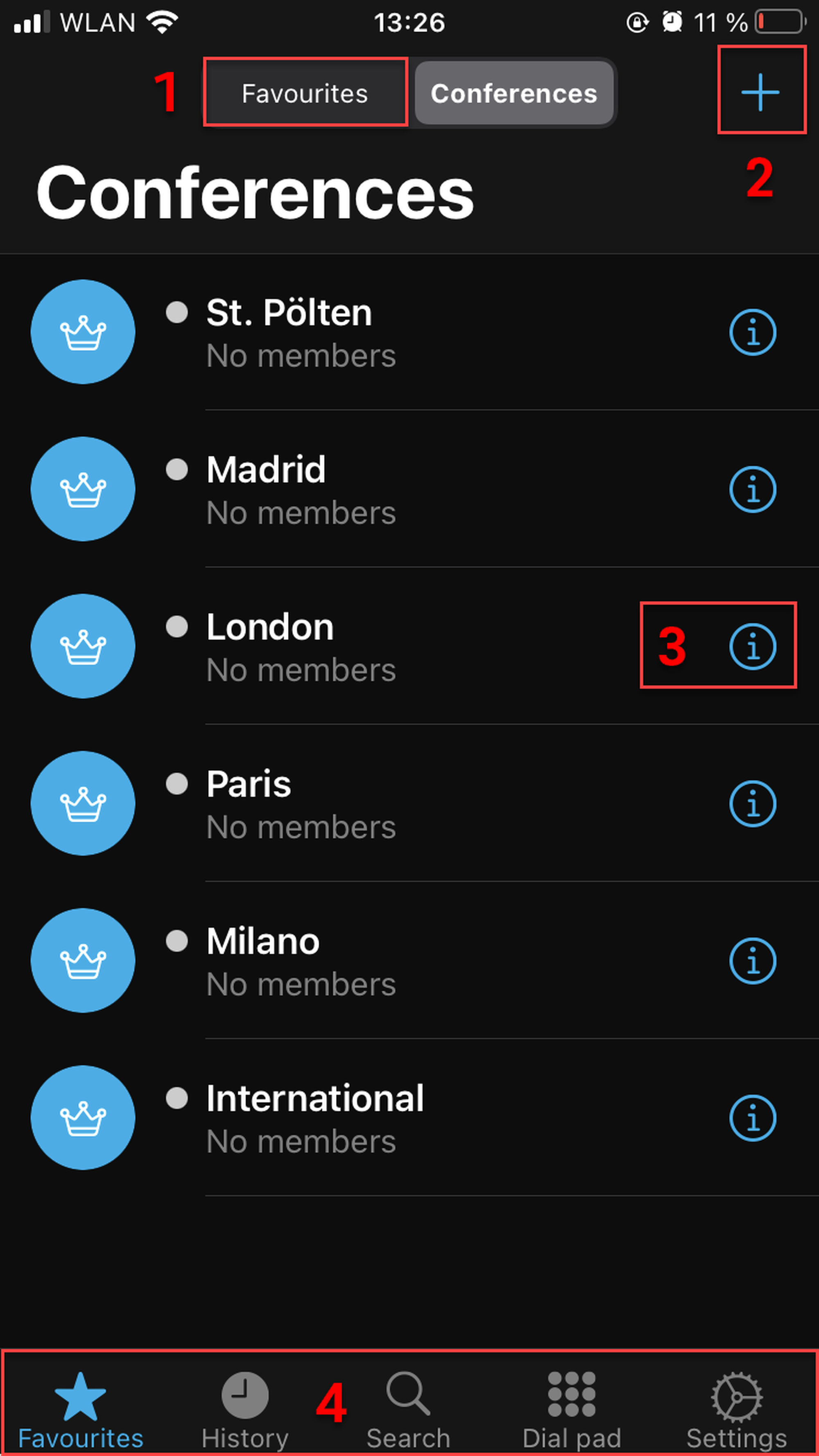This screenshot has width=819, height=1456.
Task: Show info for Madrid conference
Action: (752, 490)
